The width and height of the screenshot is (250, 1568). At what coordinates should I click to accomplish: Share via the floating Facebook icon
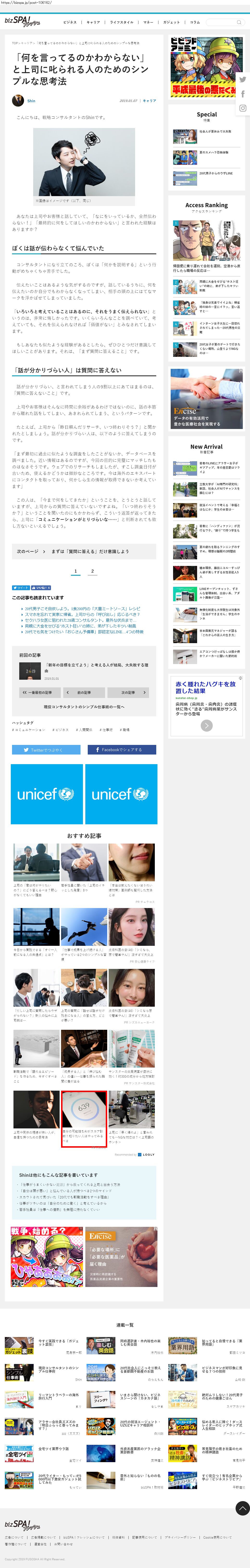(x=243, y=94)
